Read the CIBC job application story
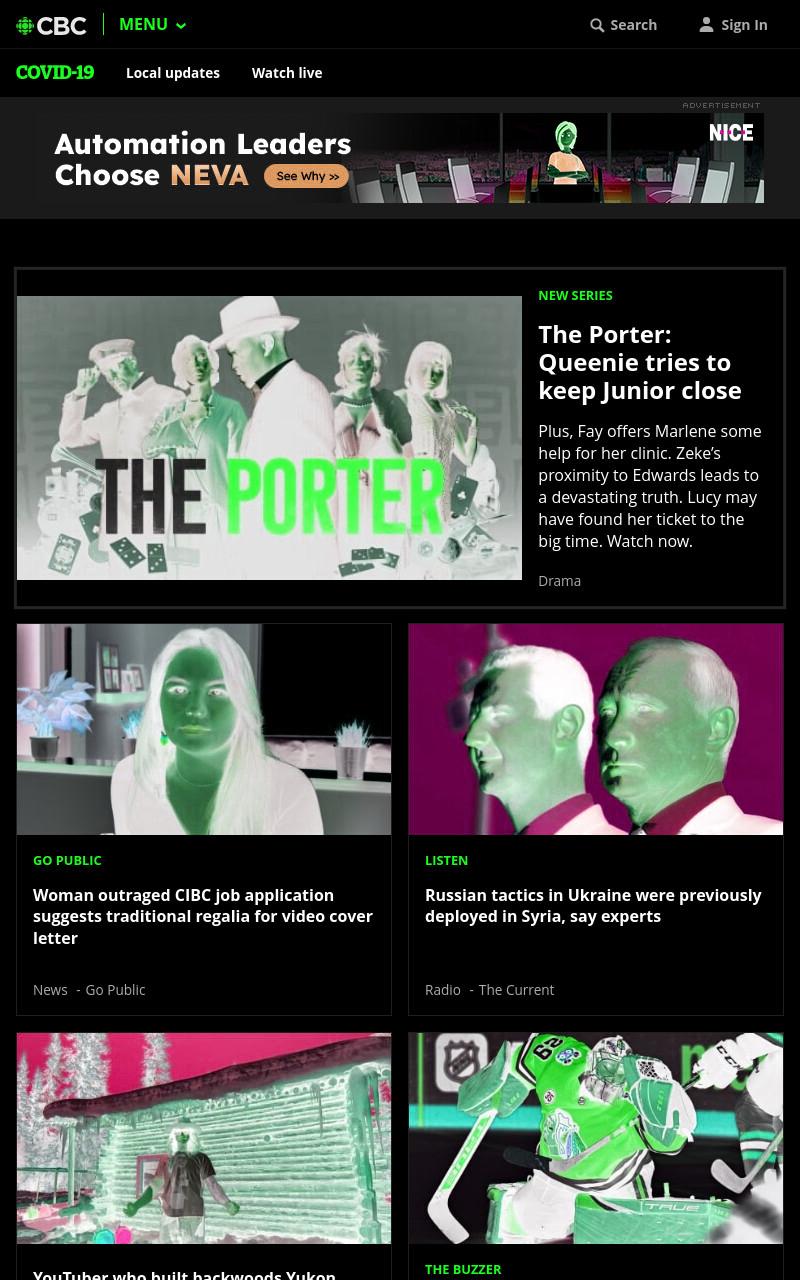 [204, 916]
